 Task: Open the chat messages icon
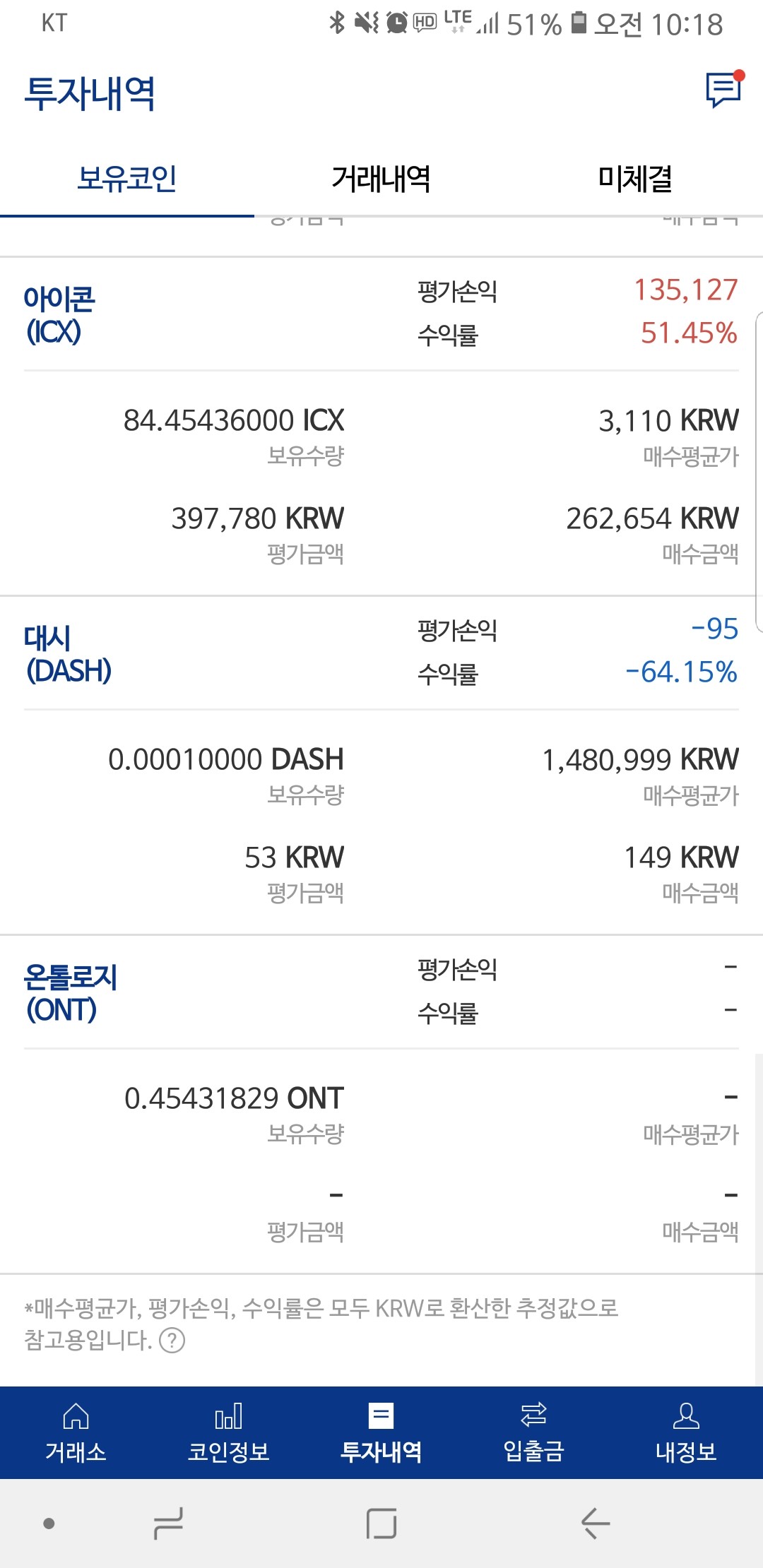pyautogui.click(x=723, y=90)
